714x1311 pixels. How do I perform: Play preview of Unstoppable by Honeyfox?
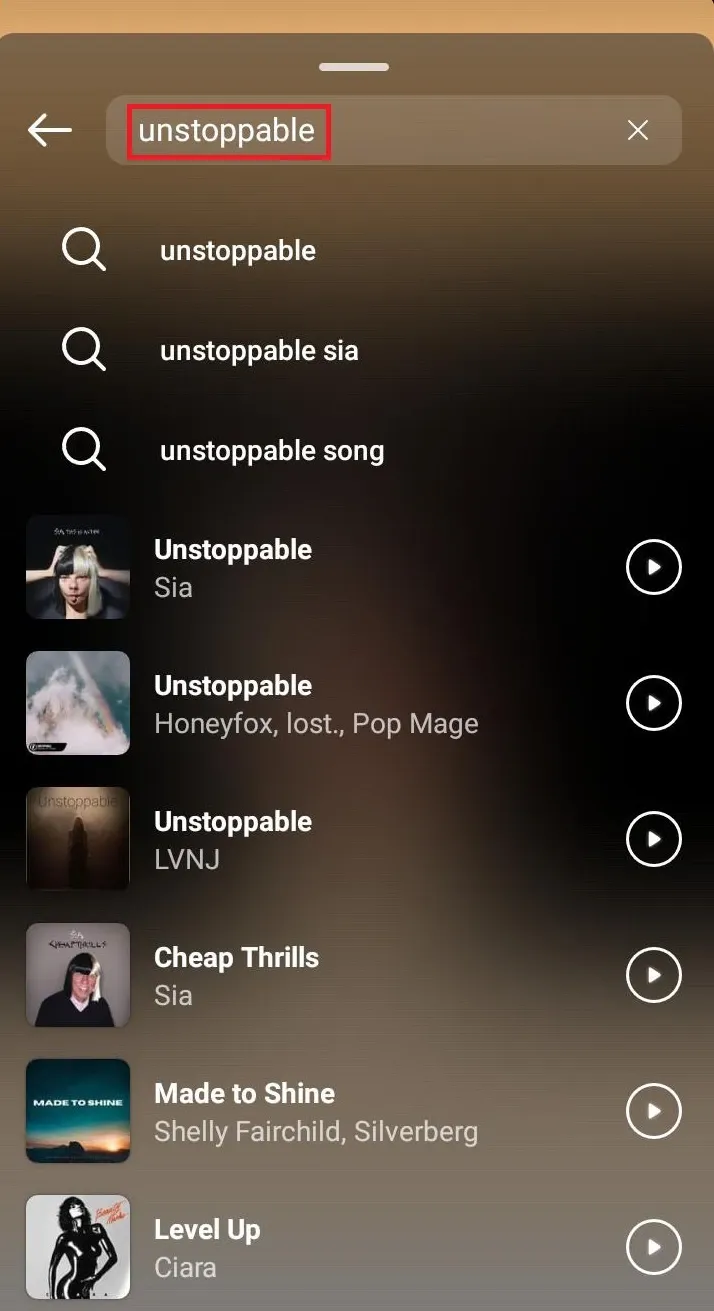tap(653, 703)
